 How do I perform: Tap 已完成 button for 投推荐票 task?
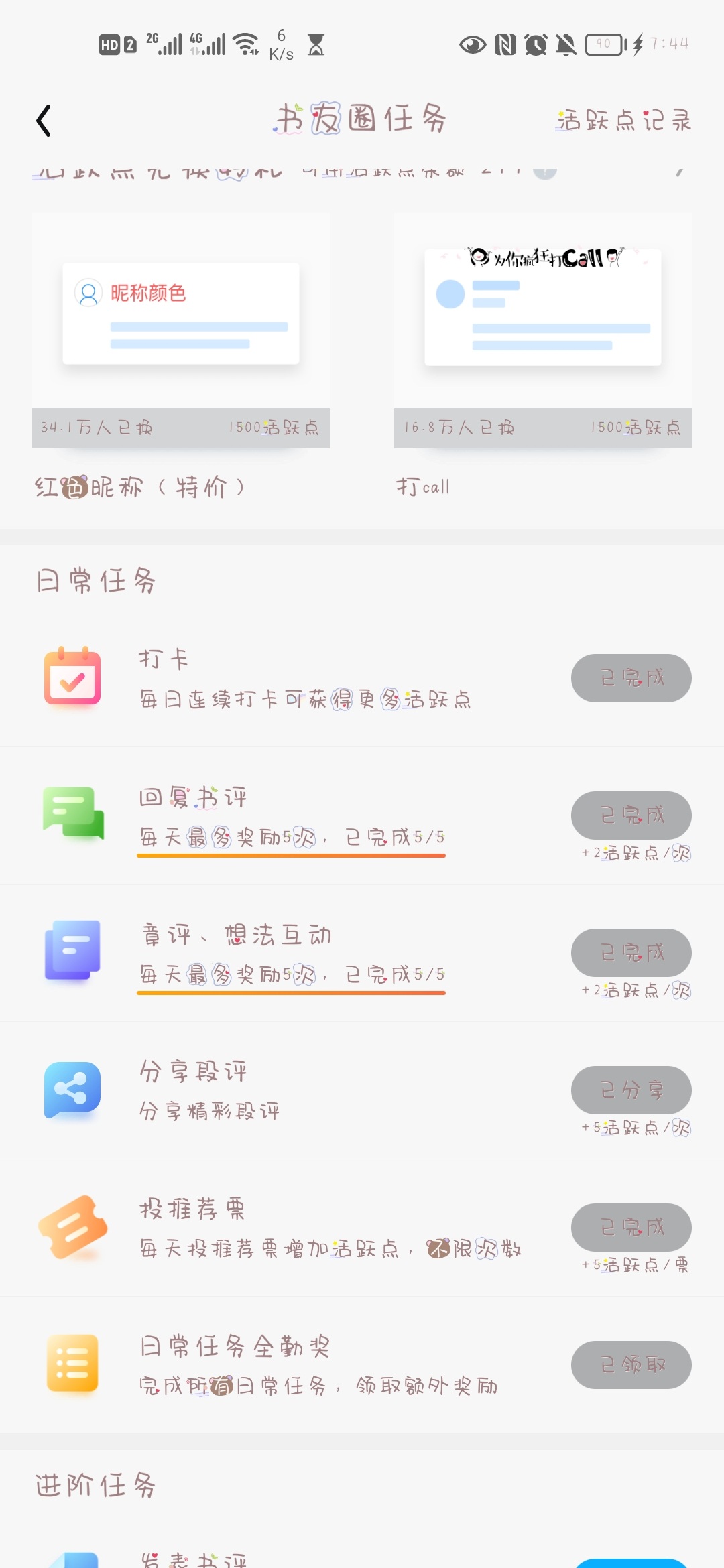pos(631,1228)
